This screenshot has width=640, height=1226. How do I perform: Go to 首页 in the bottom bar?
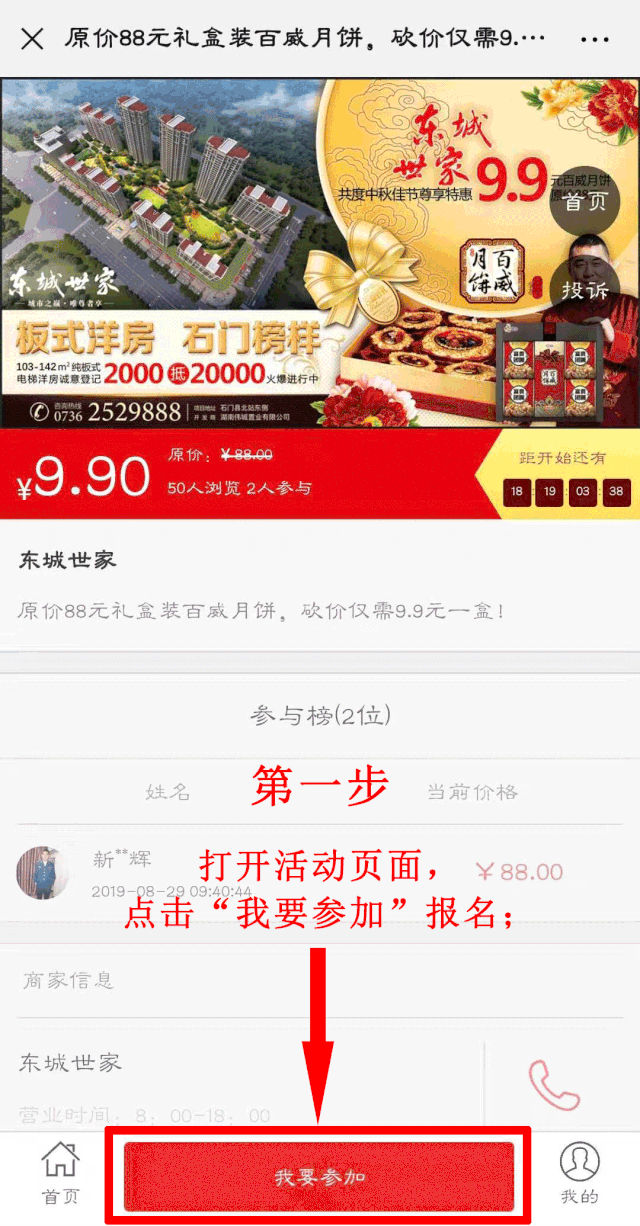(x=60, y=1175)
